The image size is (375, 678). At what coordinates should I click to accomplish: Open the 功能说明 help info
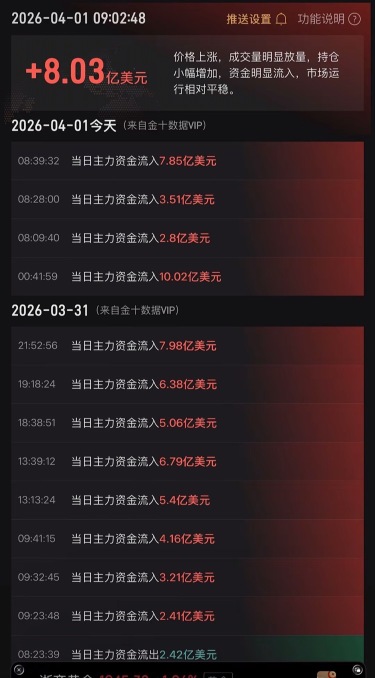(x=329, y=19)
